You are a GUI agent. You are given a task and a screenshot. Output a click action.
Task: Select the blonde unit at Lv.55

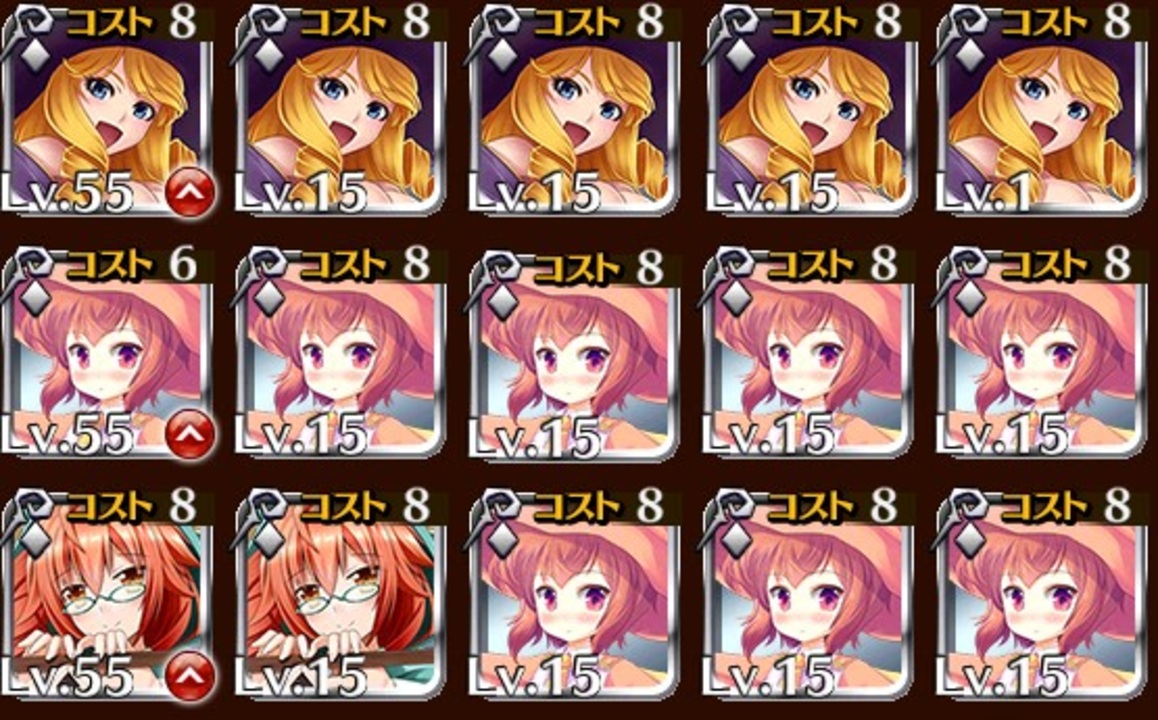click(105, 115)
